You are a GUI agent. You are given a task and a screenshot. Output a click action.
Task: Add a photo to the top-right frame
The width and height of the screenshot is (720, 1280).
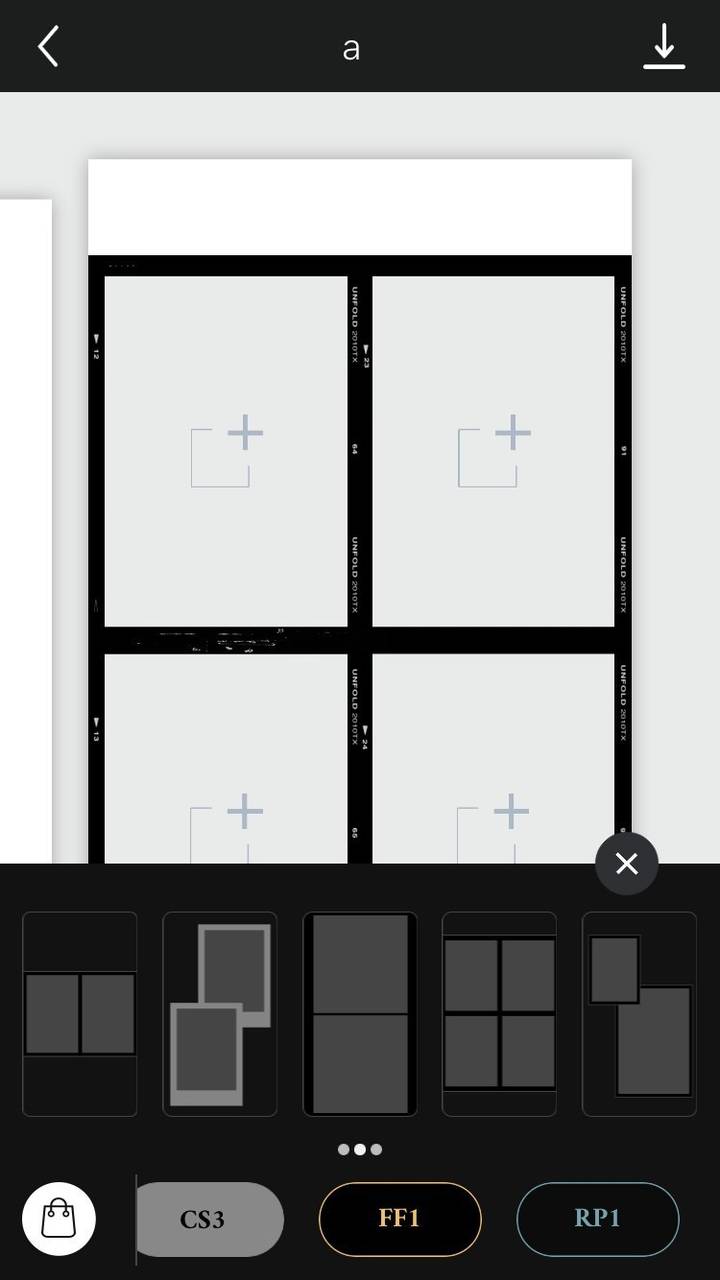click(493, 452)
